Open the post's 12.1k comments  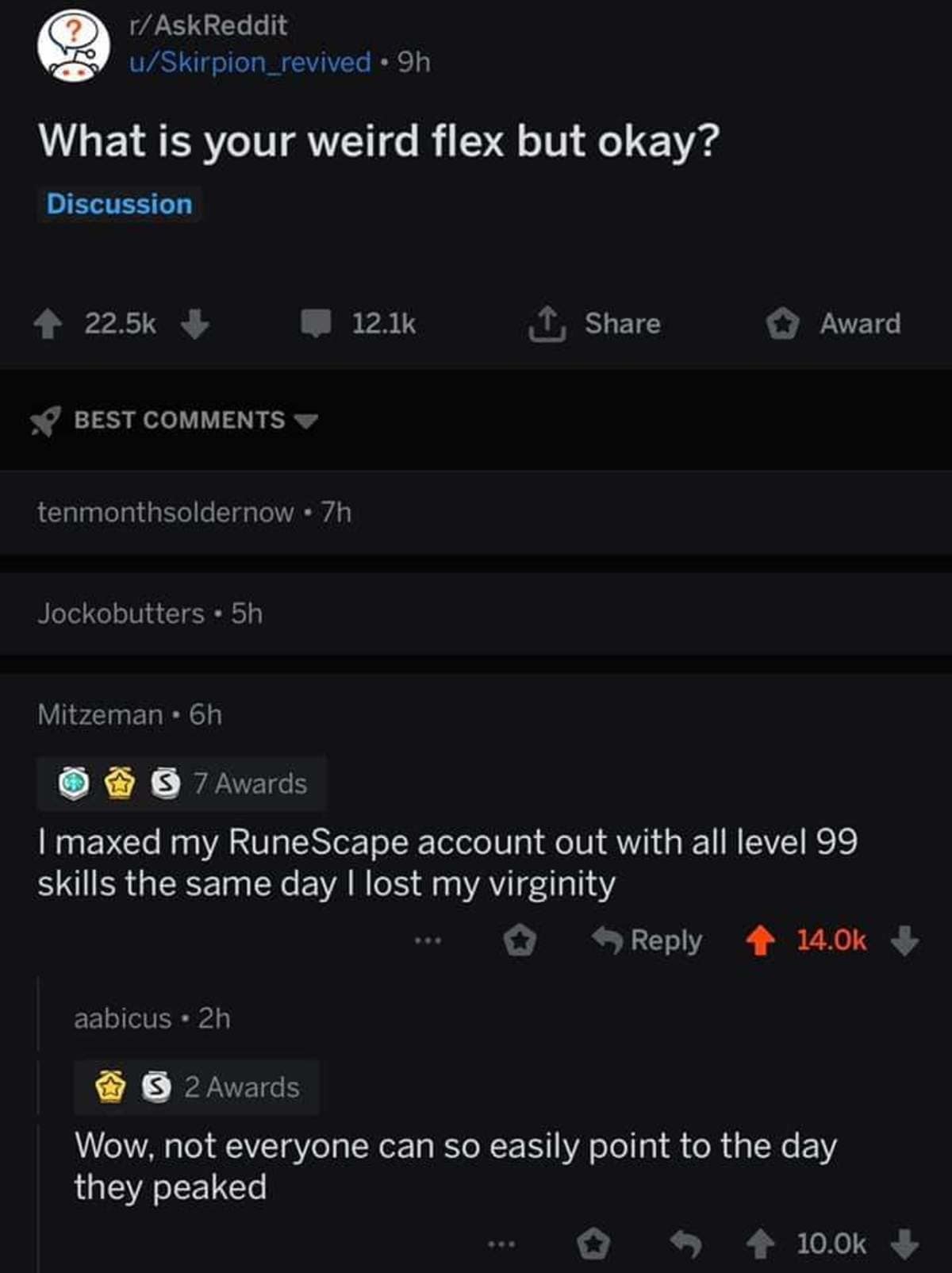(x=358, y=324)
